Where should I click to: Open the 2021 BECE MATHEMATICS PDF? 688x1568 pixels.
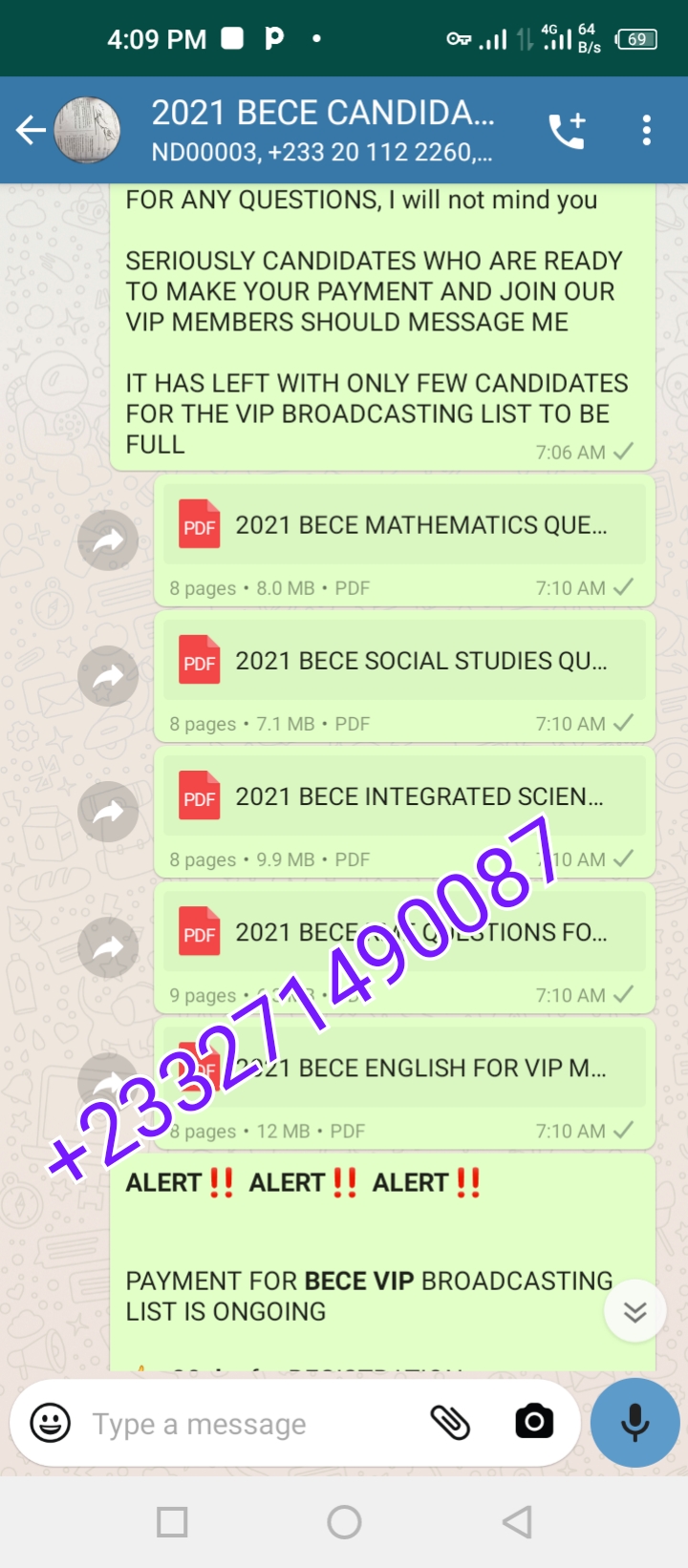pos(404,525)
